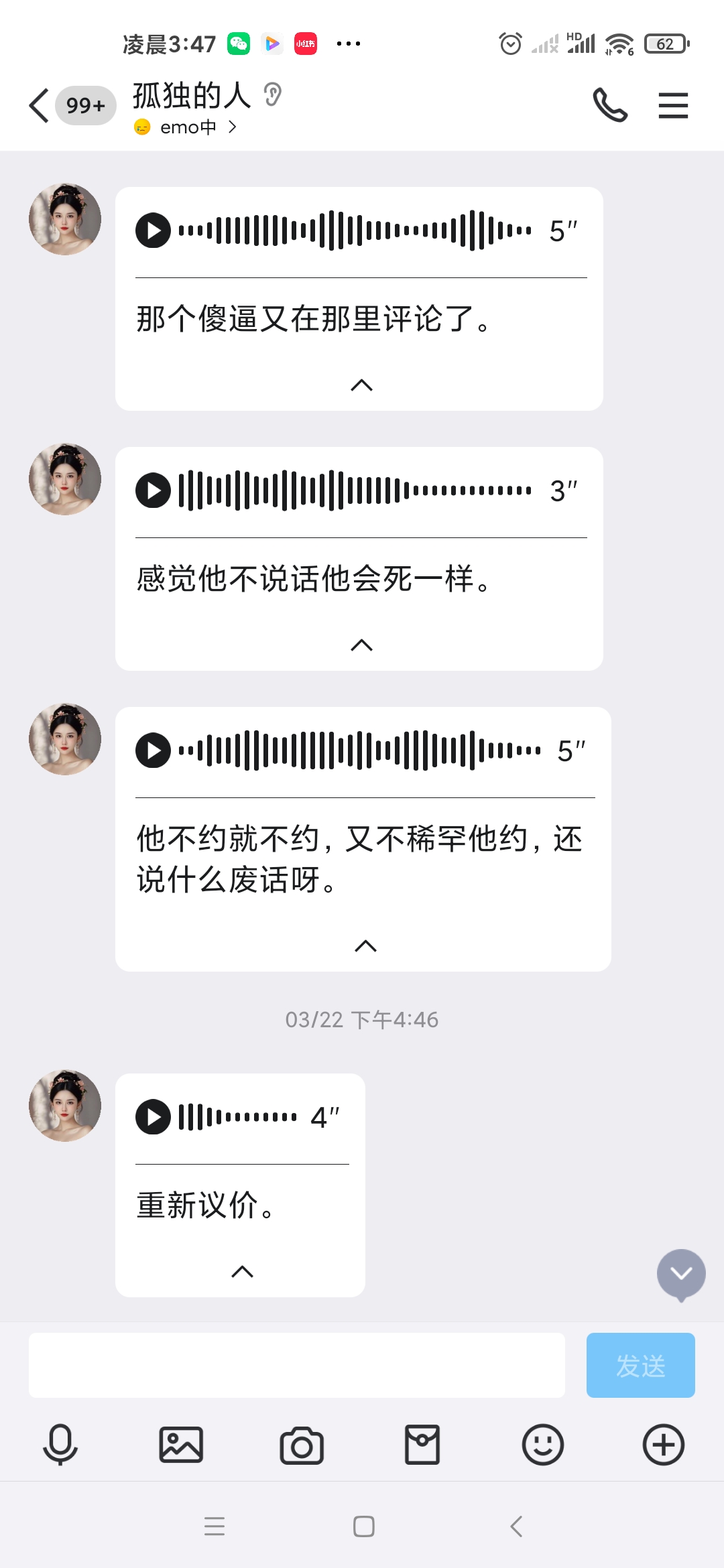Open the photo gallery picker
Image resolution: width=724 pixels, height=1568 pixels.
click(x=181, y=1445)
